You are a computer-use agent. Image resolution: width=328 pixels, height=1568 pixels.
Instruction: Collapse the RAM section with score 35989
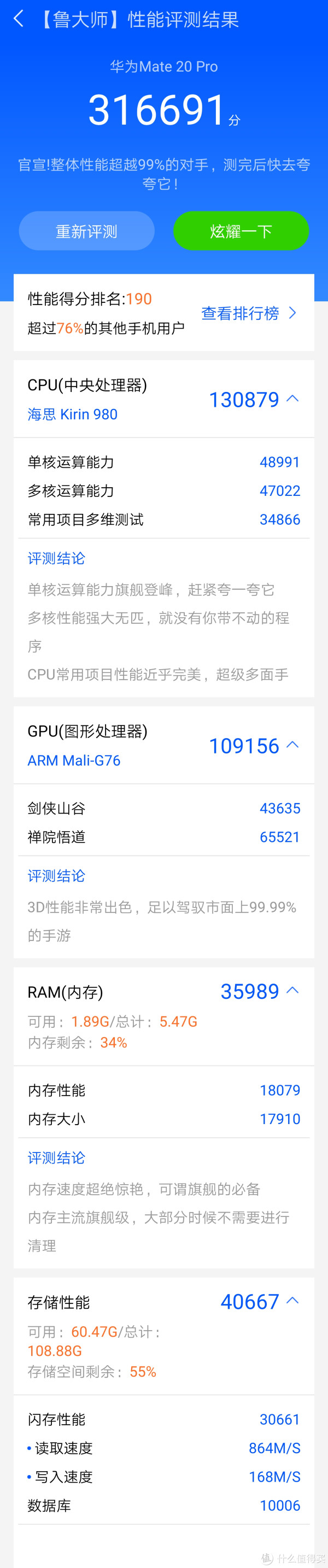click(292, 990)
